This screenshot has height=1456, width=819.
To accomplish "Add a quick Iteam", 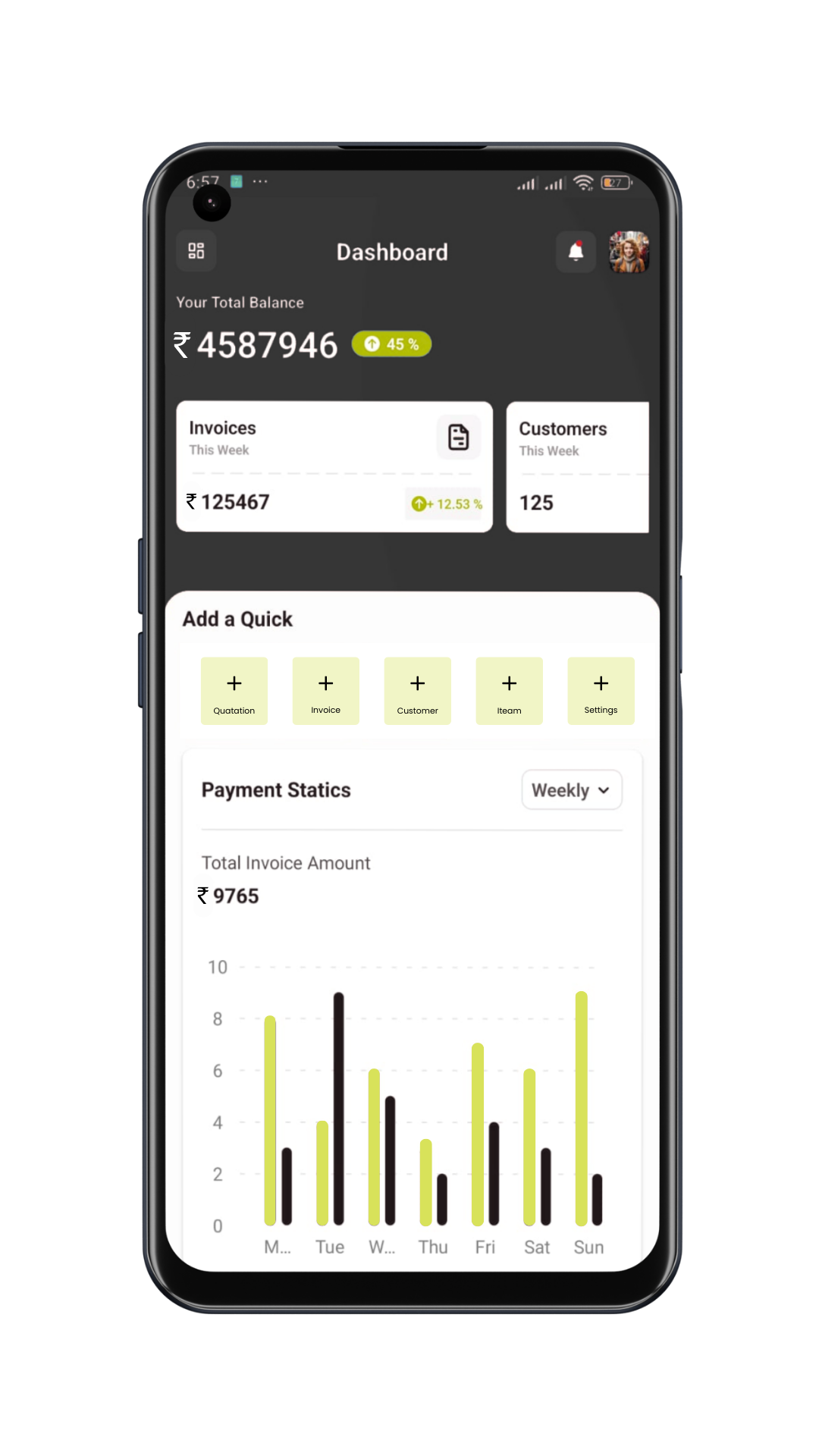I will click(x=510, y=691).
